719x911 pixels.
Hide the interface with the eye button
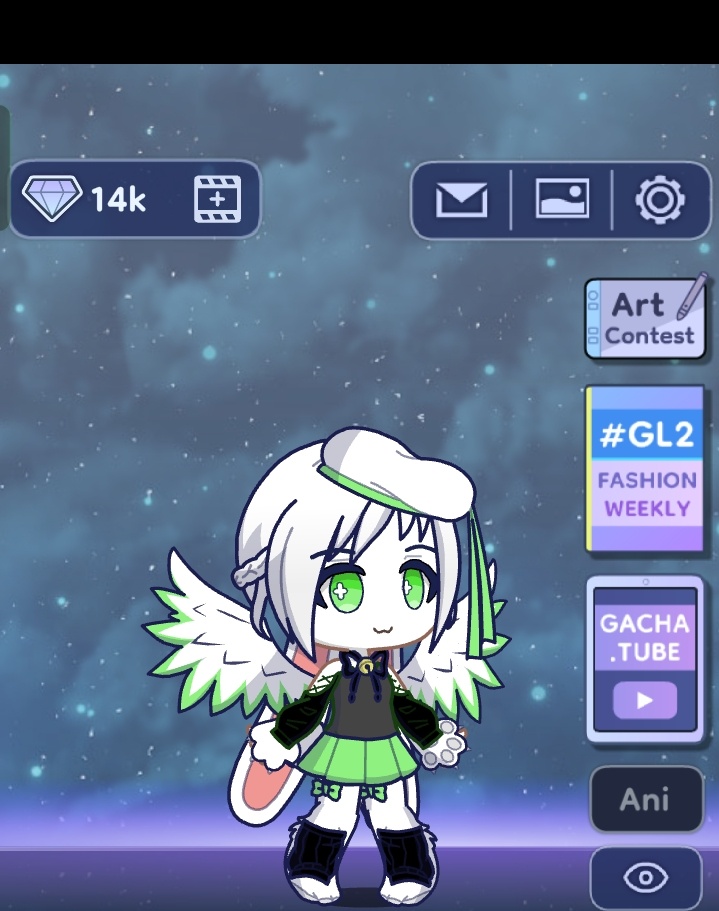click(x=645, y=878)
